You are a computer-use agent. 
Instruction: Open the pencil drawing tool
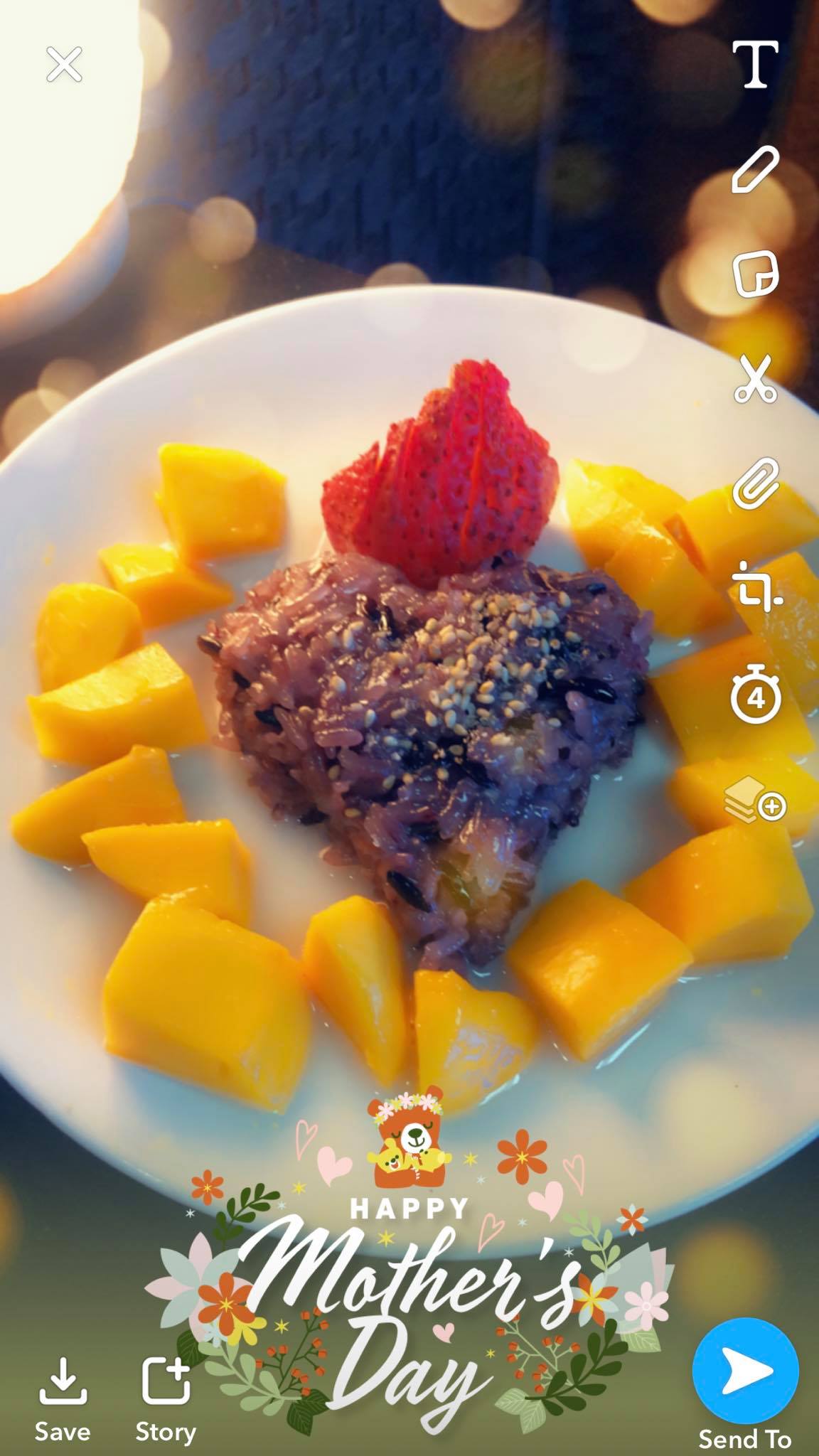coord(755,169)
